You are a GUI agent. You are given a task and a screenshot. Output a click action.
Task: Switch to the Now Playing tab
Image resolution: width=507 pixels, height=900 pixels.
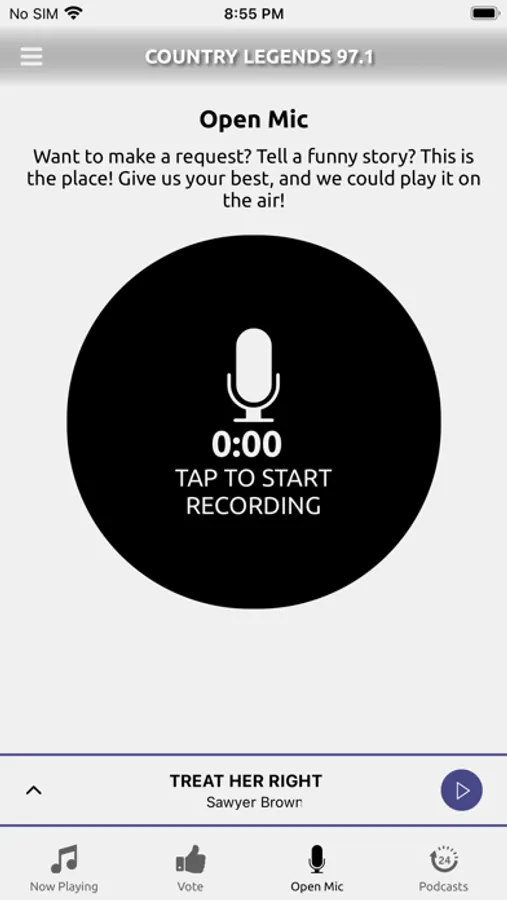point(64,868)
